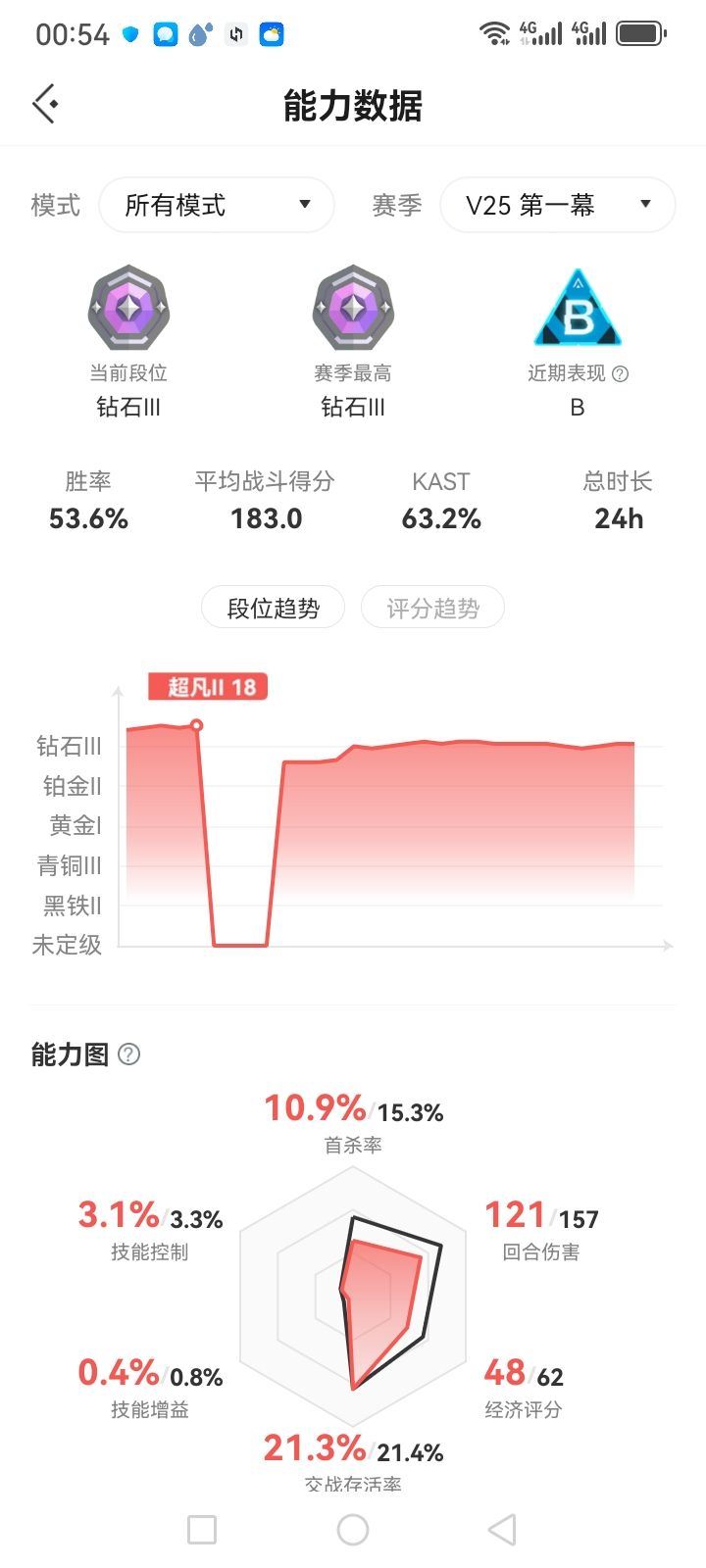The image size is (706, 1568).
Task: Go back using the top-left arrow
Action: point(45,104)
